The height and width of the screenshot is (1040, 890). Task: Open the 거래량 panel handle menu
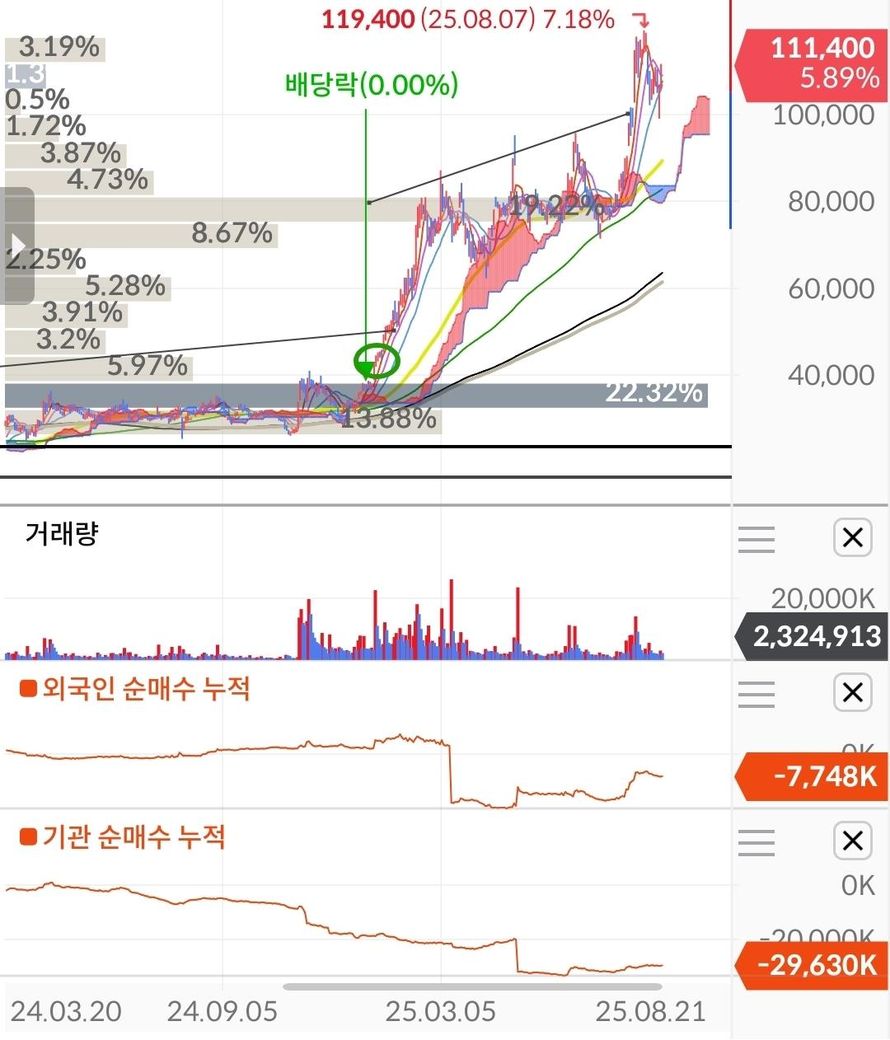pyautogui.click(x=757, y=539)
